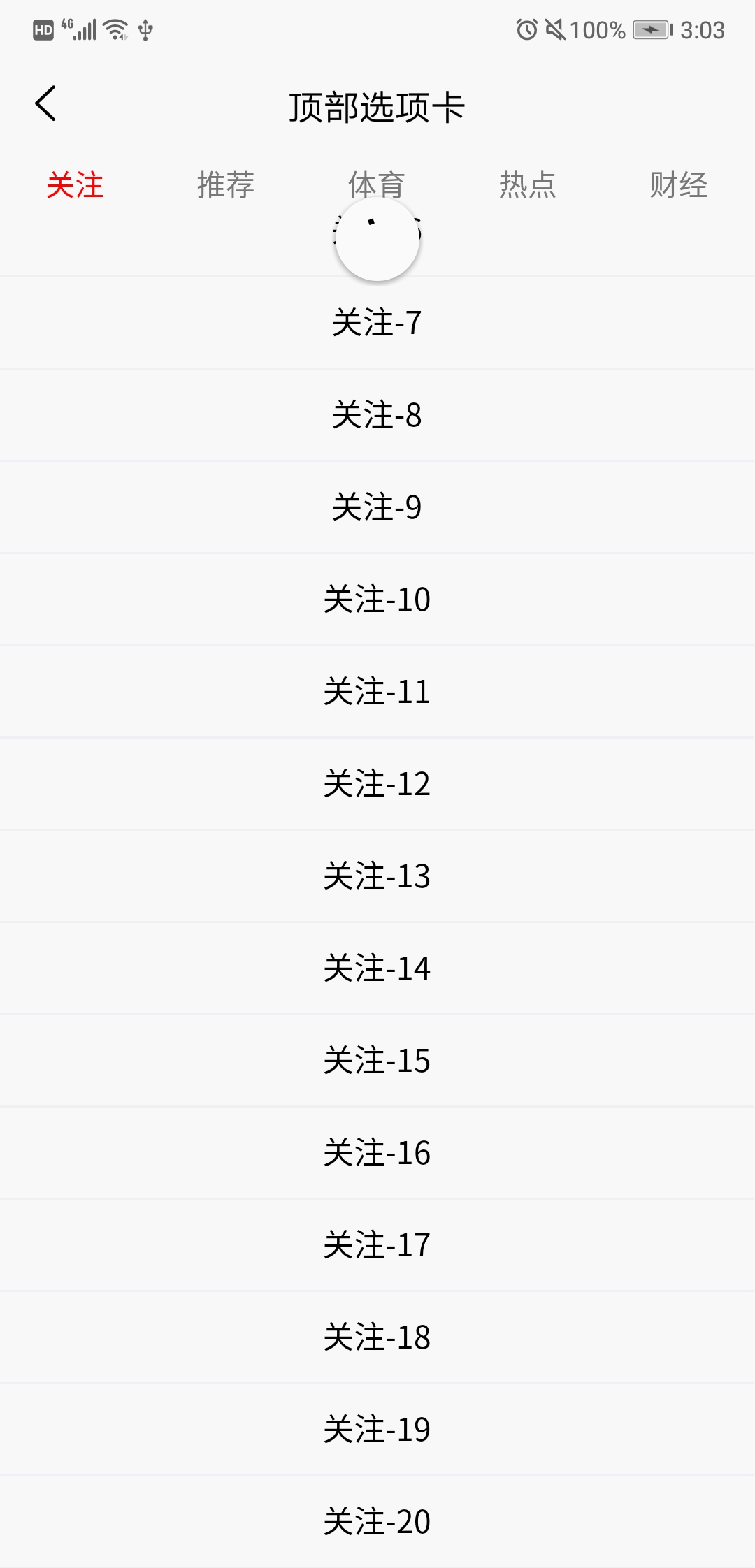Open list item 关注-15

(377, 1061)
